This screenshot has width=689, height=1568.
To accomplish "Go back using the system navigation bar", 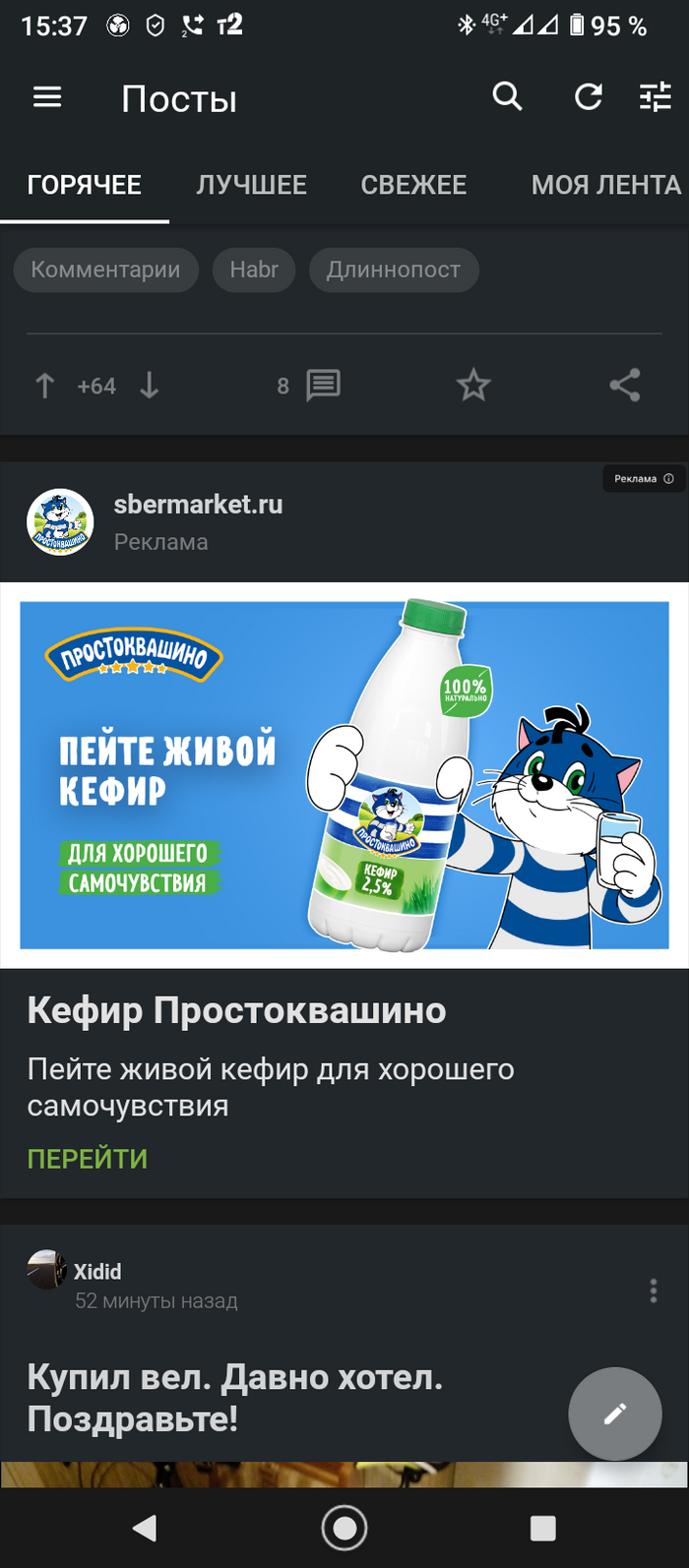I will (146, 1528).
